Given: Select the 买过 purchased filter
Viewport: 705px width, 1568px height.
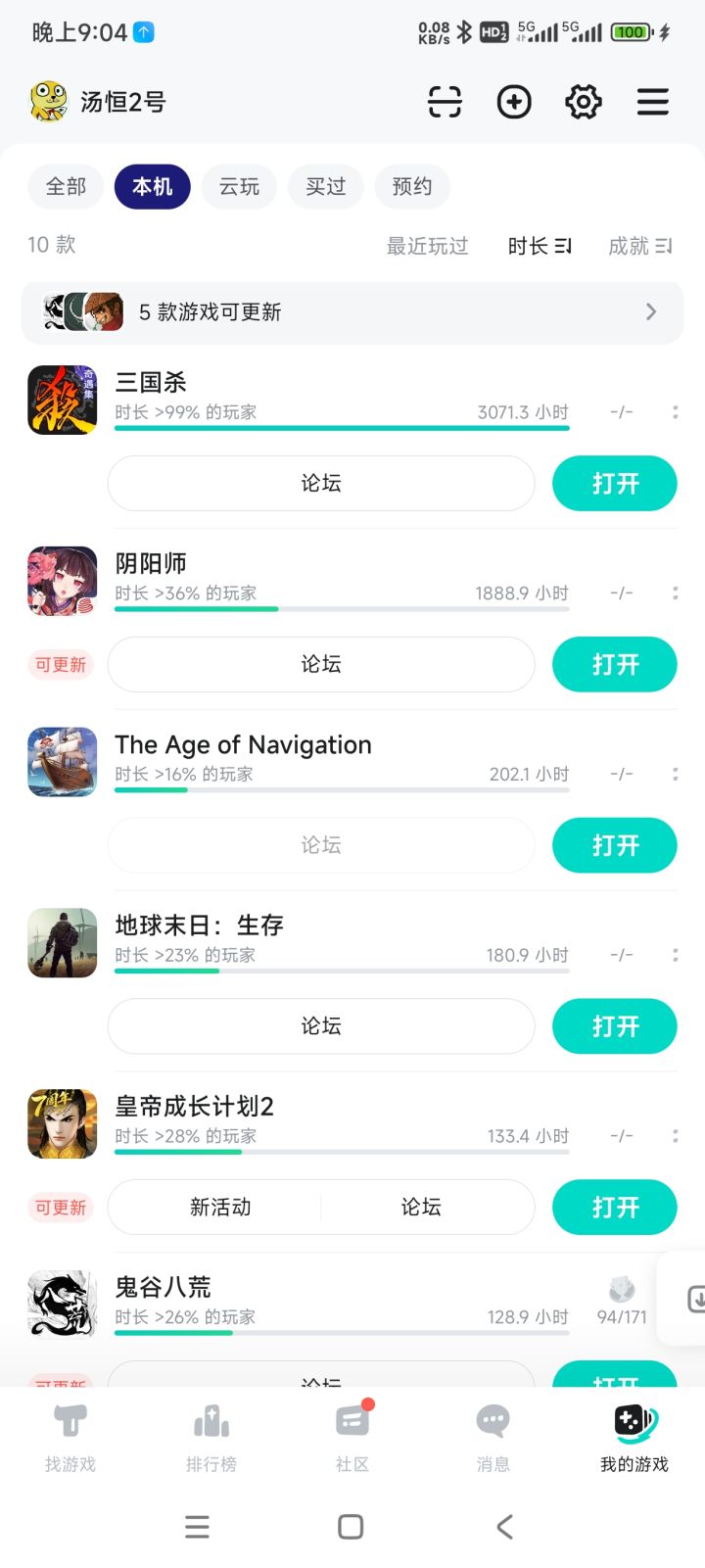Looking at the screenshot, I should (x=325, y=186).
